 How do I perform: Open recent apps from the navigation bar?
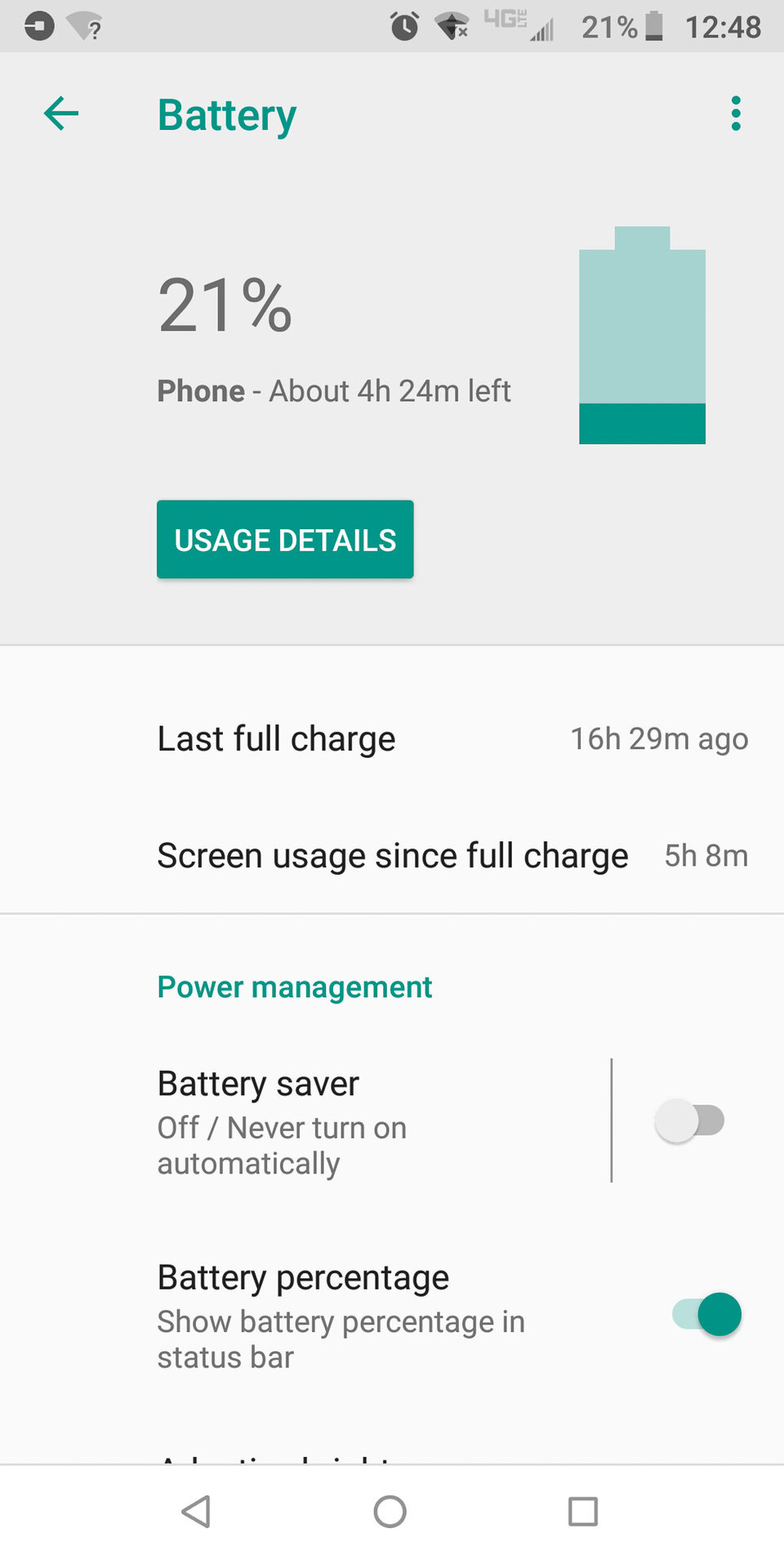[583, 1512]
